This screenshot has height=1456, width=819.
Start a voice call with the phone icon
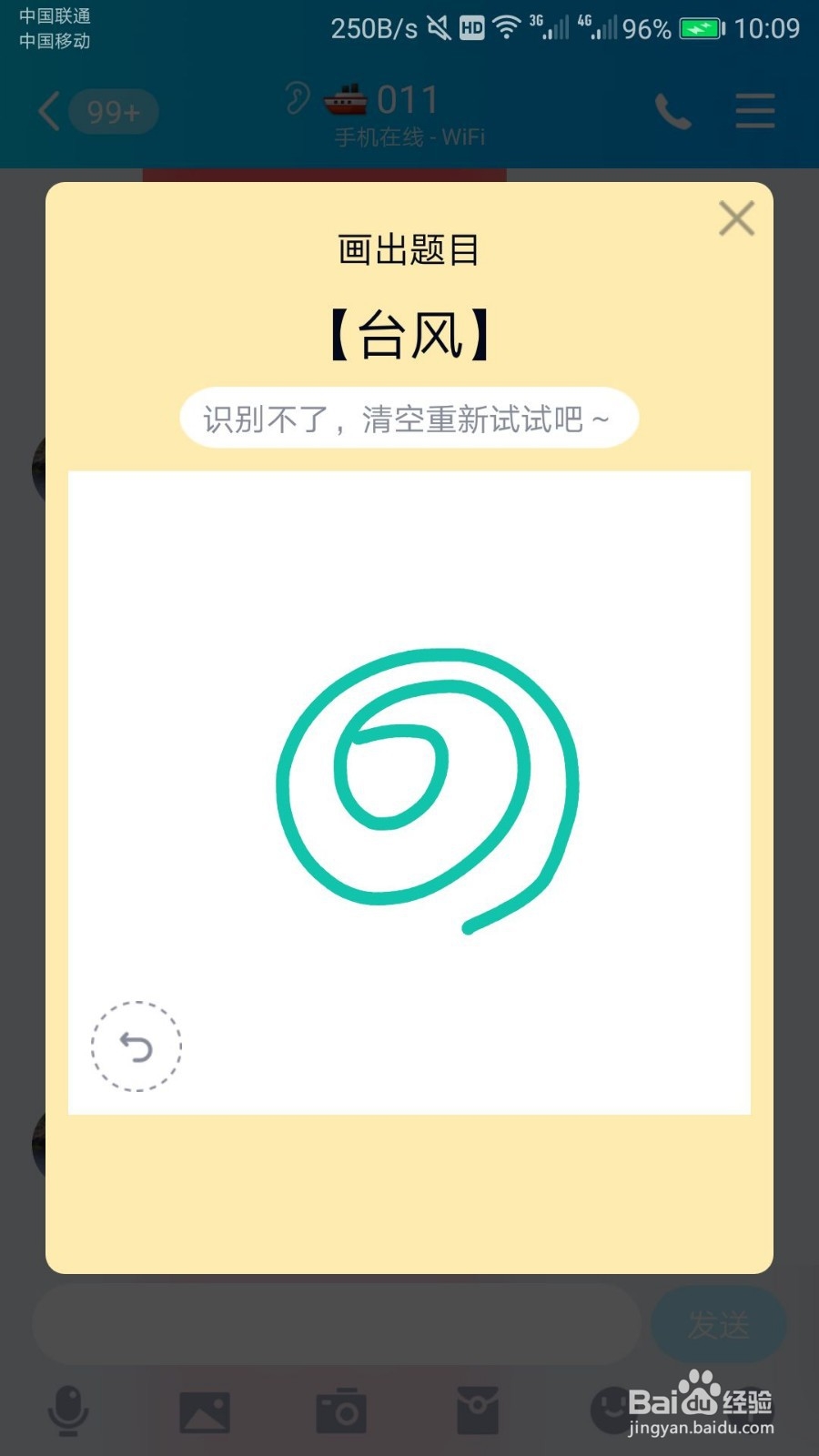tap(672, 111)
